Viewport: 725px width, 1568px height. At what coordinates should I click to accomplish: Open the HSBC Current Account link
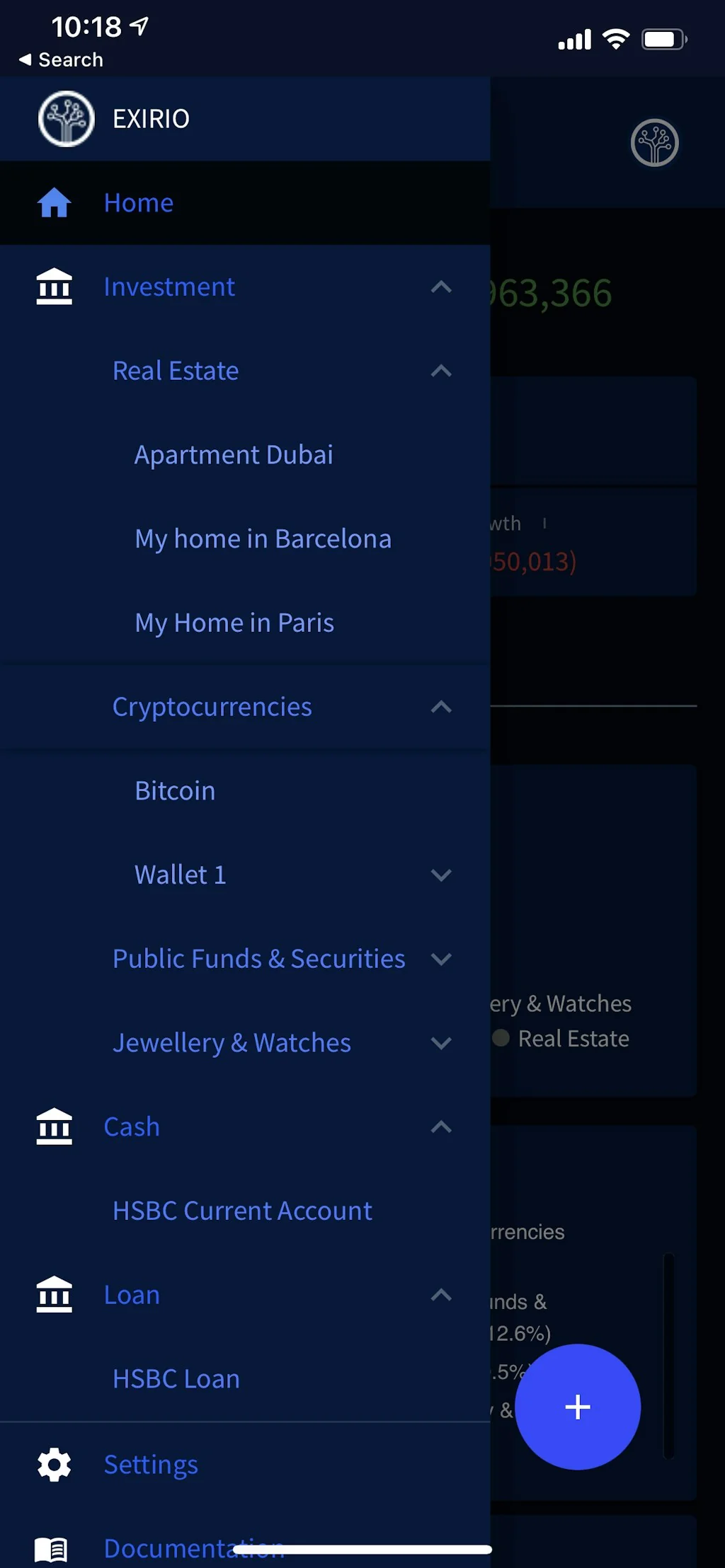pos(241,1210)
